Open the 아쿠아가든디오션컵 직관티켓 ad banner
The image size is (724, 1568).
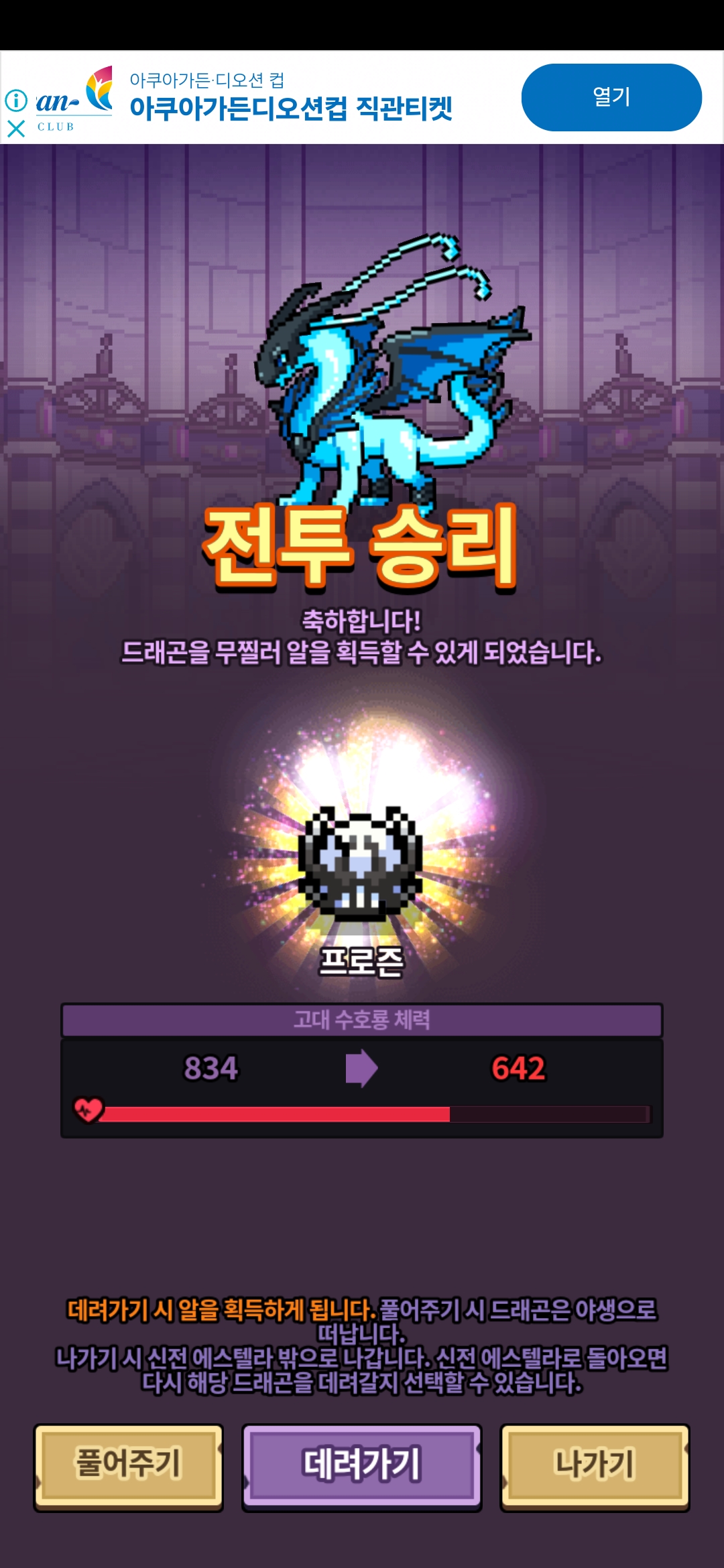pos(290,108)
